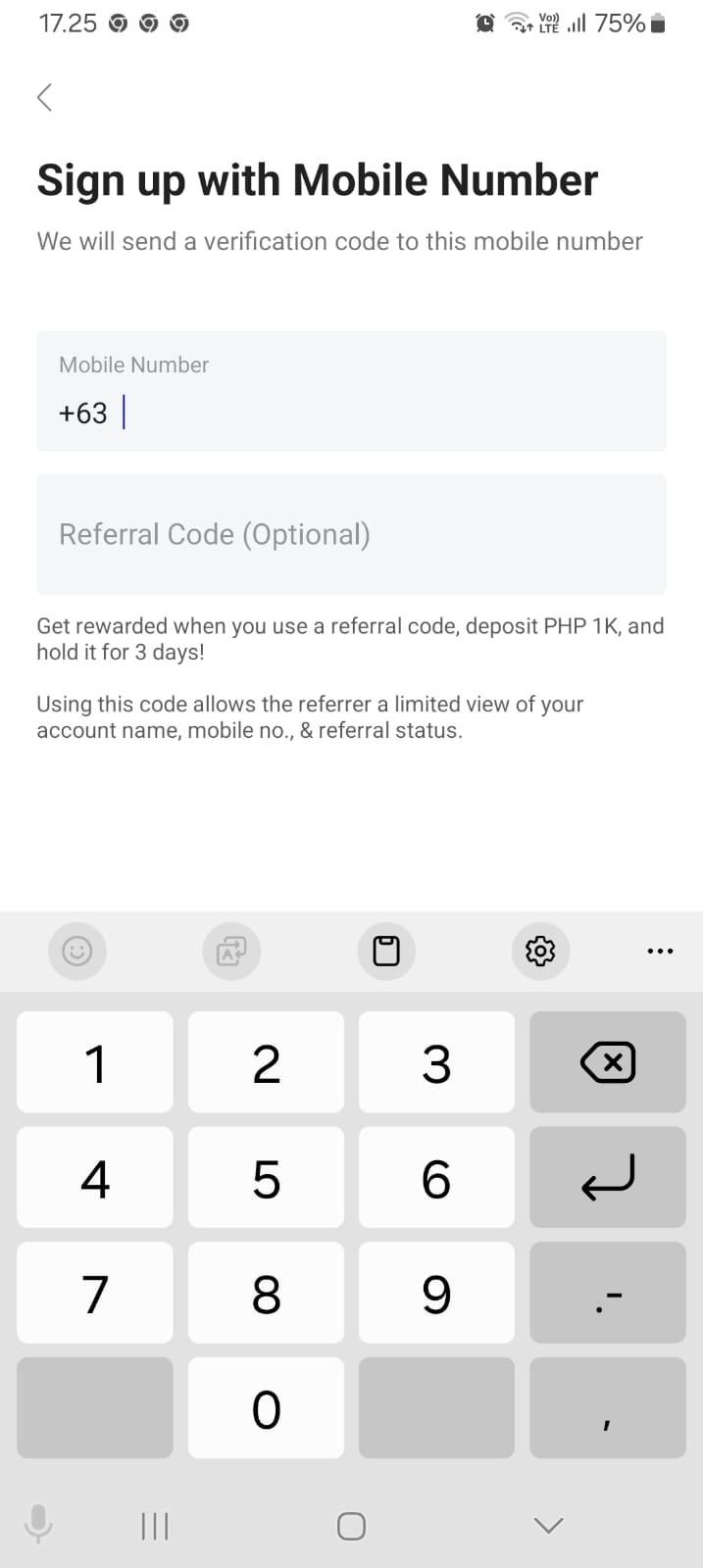Hit the enter key on keypad

608,1178
